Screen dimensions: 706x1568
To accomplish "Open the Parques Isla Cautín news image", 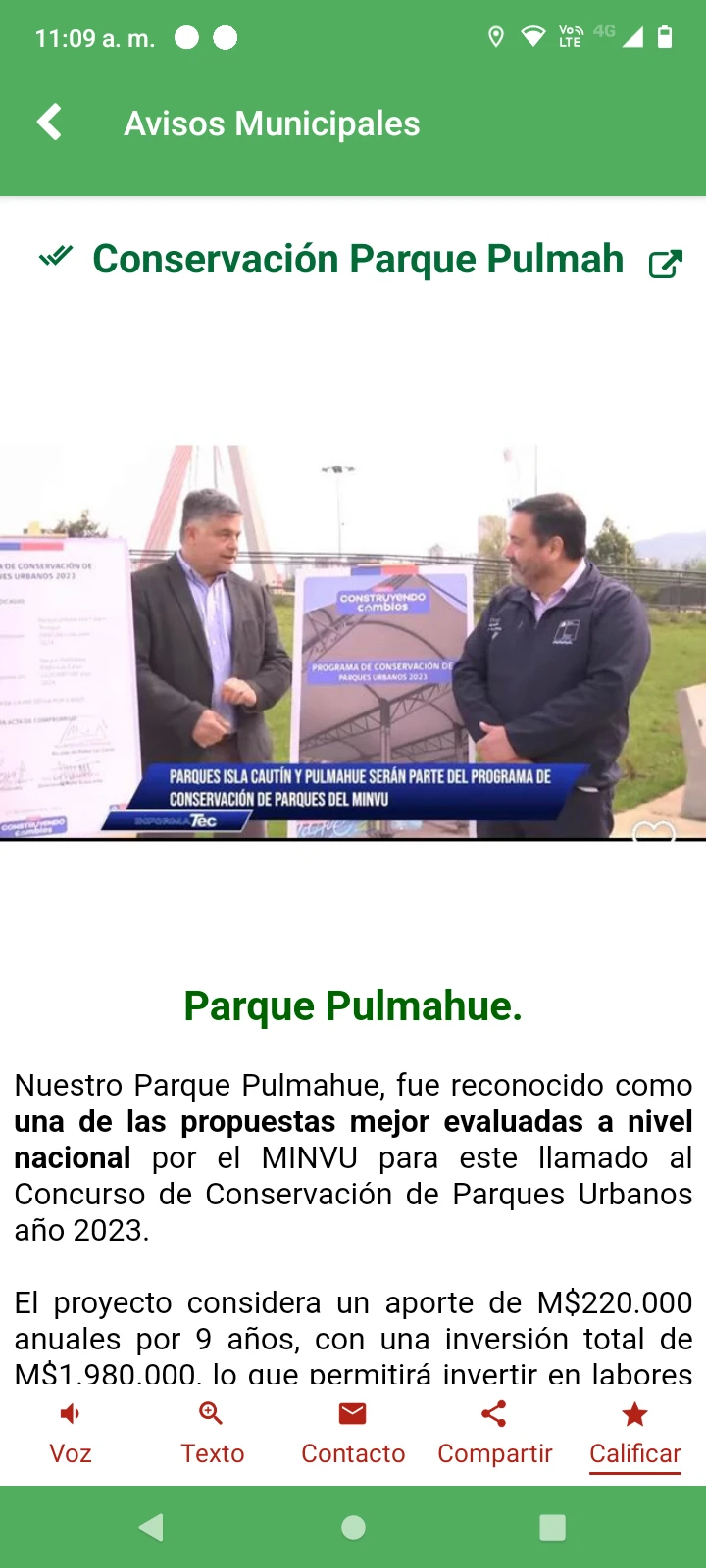I will pyautogui.click(x=353, y=642).
